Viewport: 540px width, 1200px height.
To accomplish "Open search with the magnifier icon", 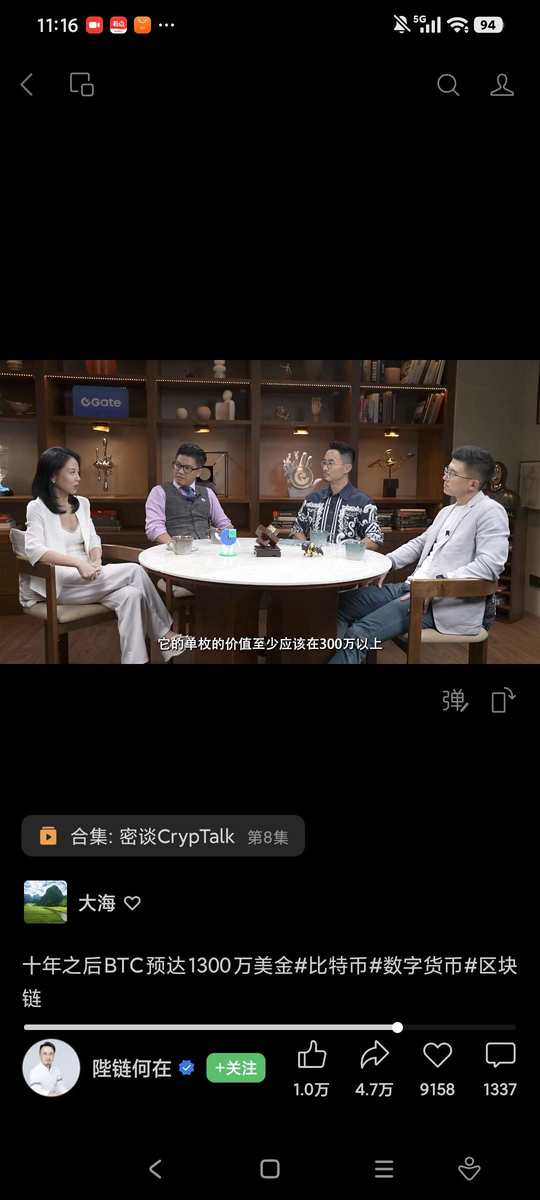I will point(448,85).
